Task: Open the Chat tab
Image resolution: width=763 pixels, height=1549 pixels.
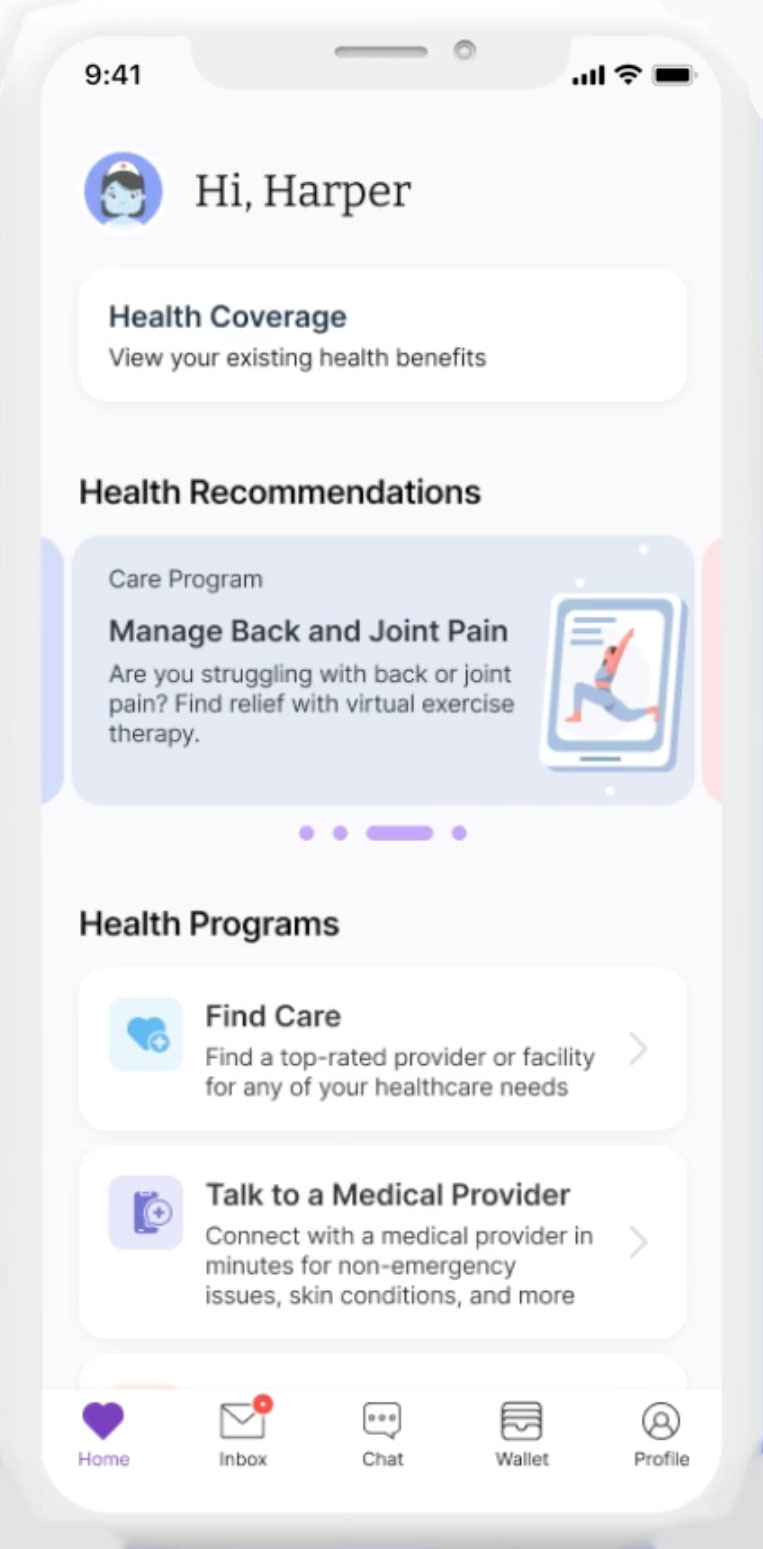Action: [x=382, y=1433]
